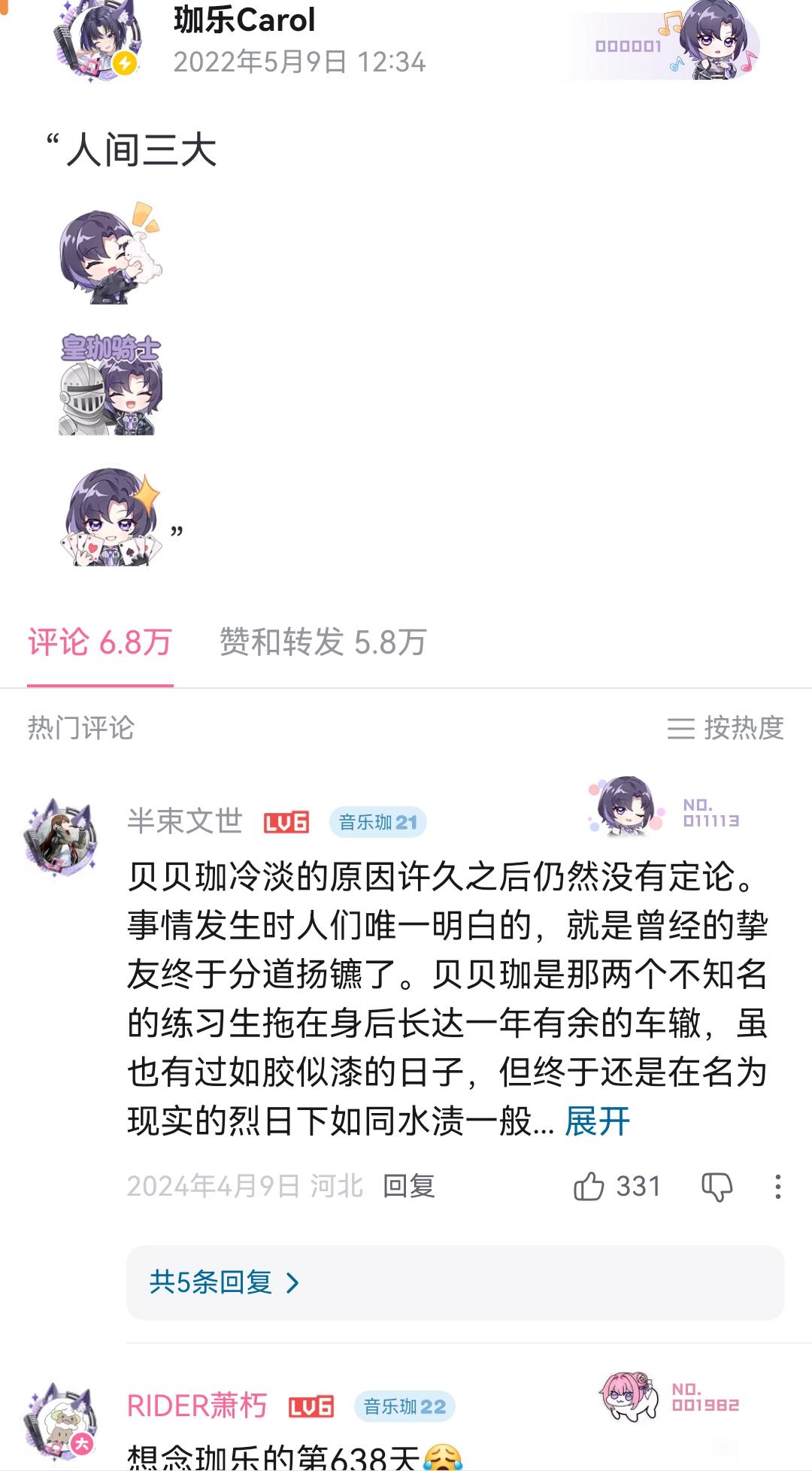
Task: Tap the username RIDER萧朽
Action: pyautogui.click(x=197, y=1406)
